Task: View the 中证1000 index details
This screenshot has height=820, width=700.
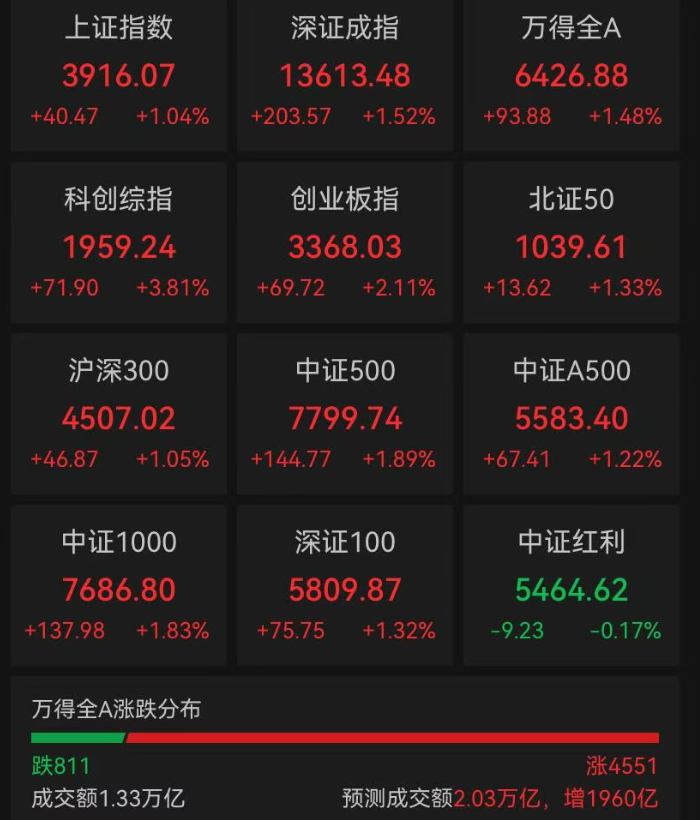Action: coord(119,585)
